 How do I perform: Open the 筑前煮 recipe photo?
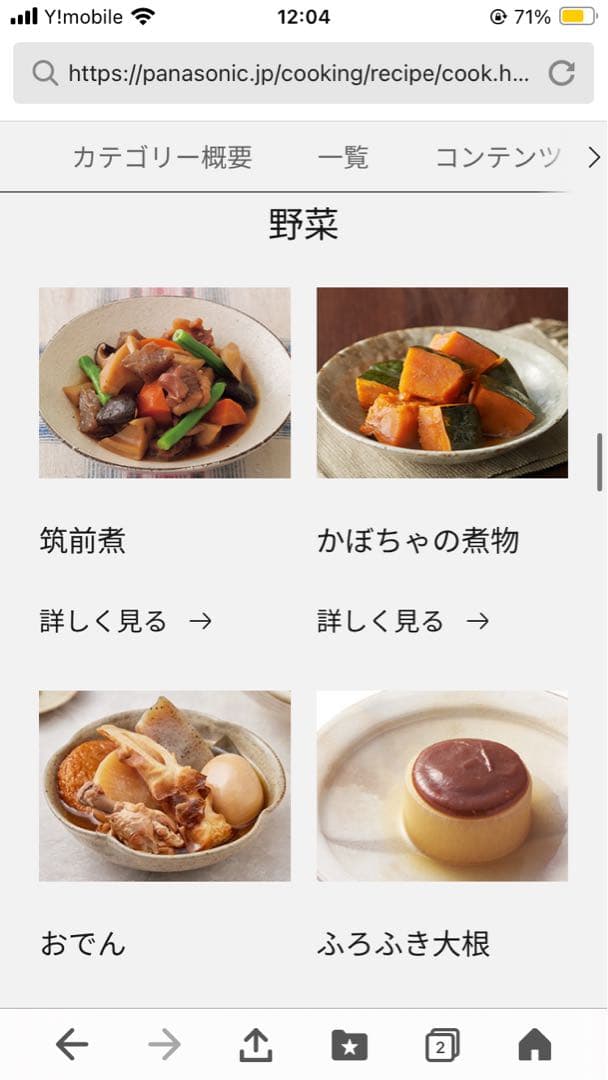point(165,383)
